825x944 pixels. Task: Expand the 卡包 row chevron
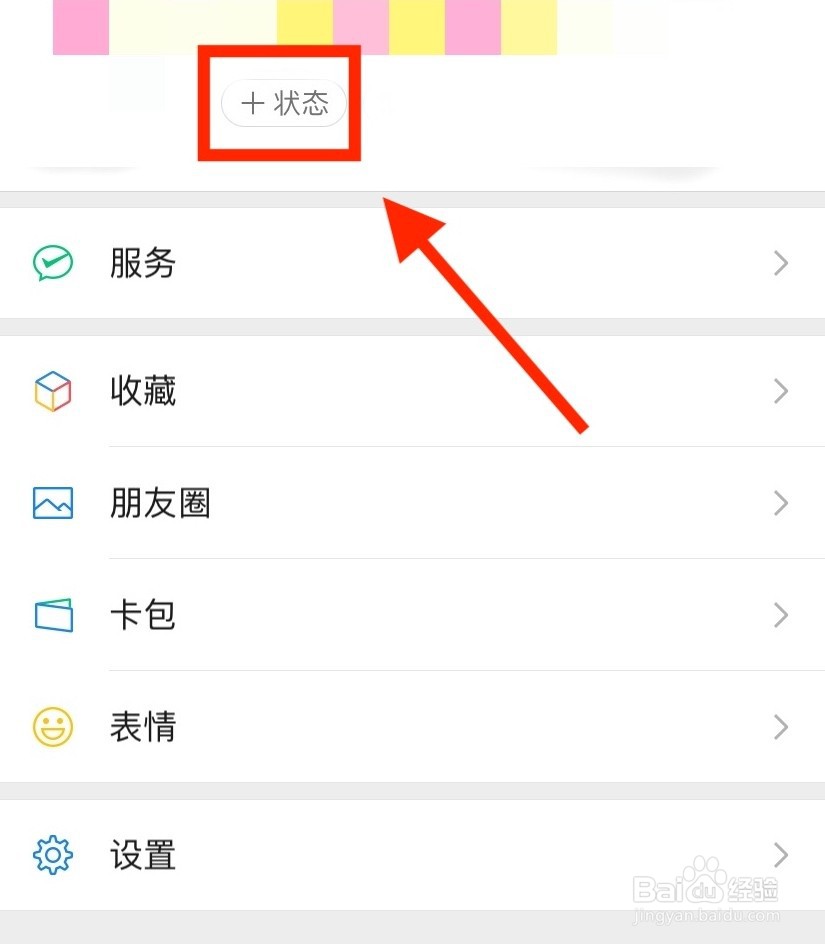point(781,615)
